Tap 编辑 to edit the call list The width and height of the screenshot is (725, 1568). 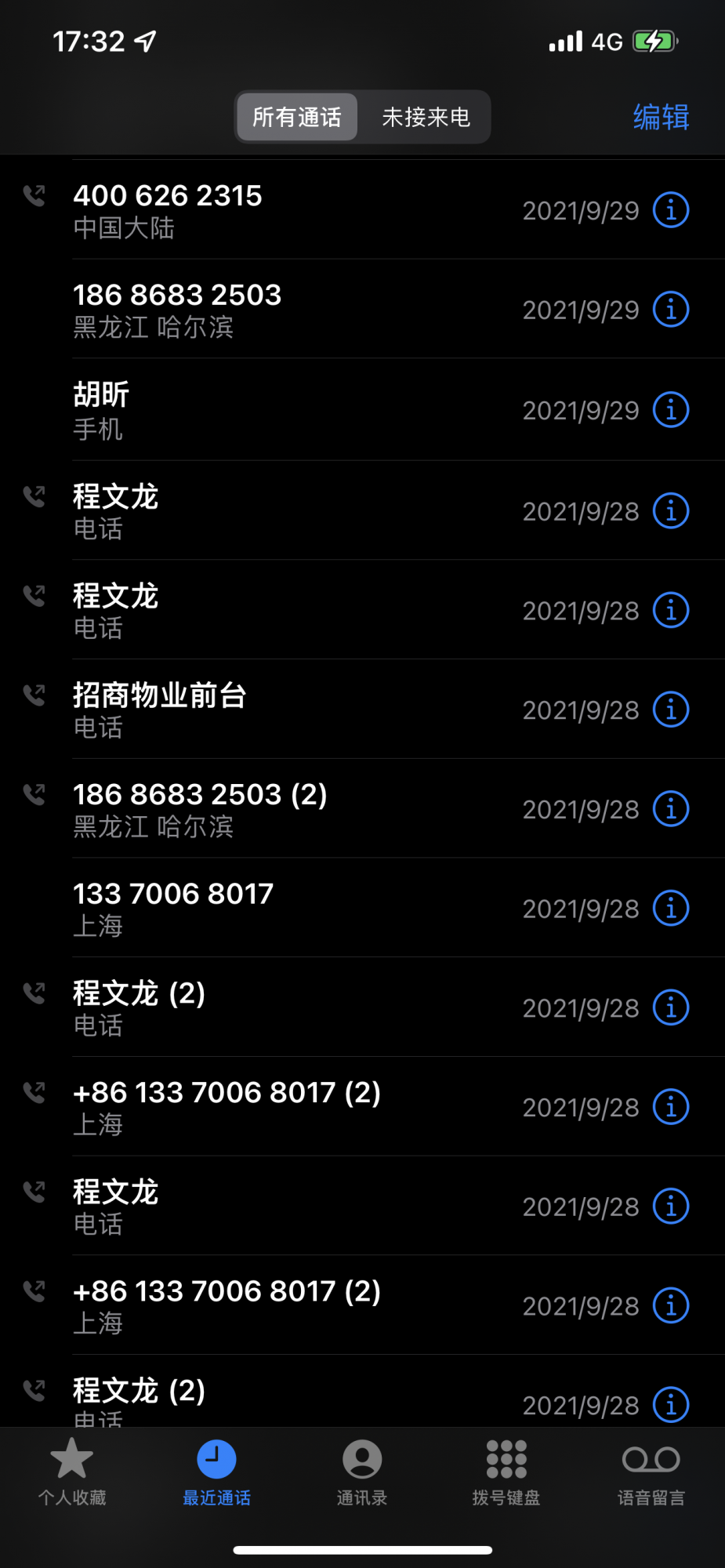[x=661, y=118]
